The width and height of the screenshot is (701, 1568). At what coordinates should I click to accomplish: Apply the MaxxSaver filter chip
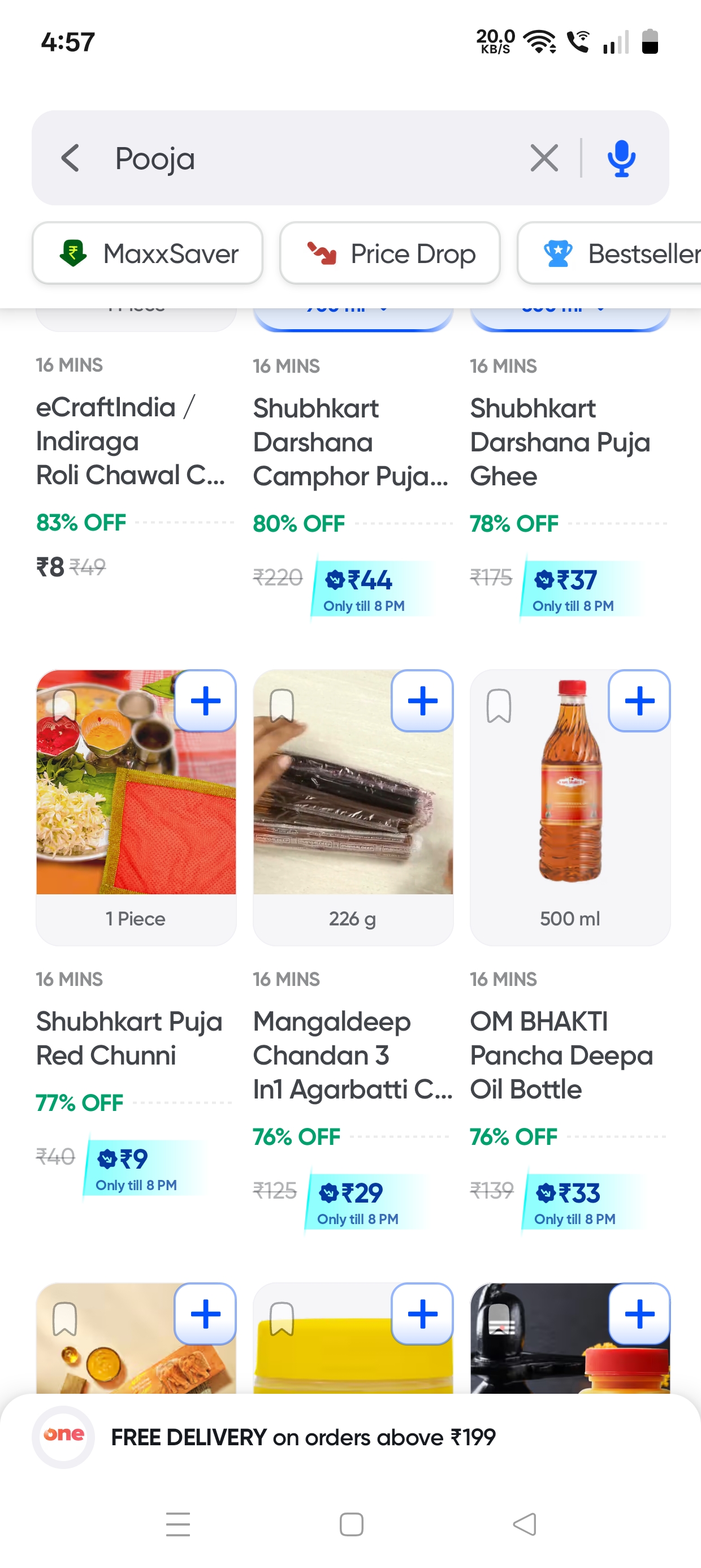[147, 253]
